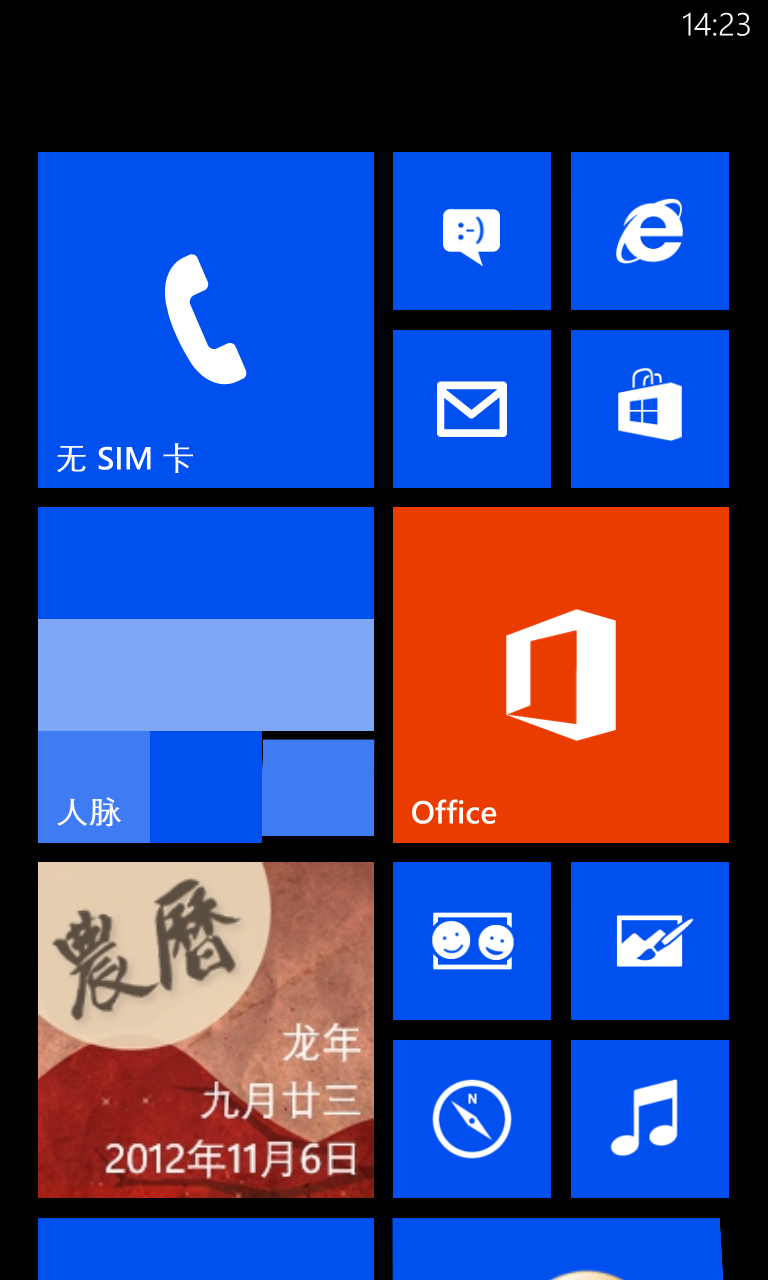Open the tile with two smiley faces
The image size is (768, 1280).
pyautogui.click(x=472, y=941)
